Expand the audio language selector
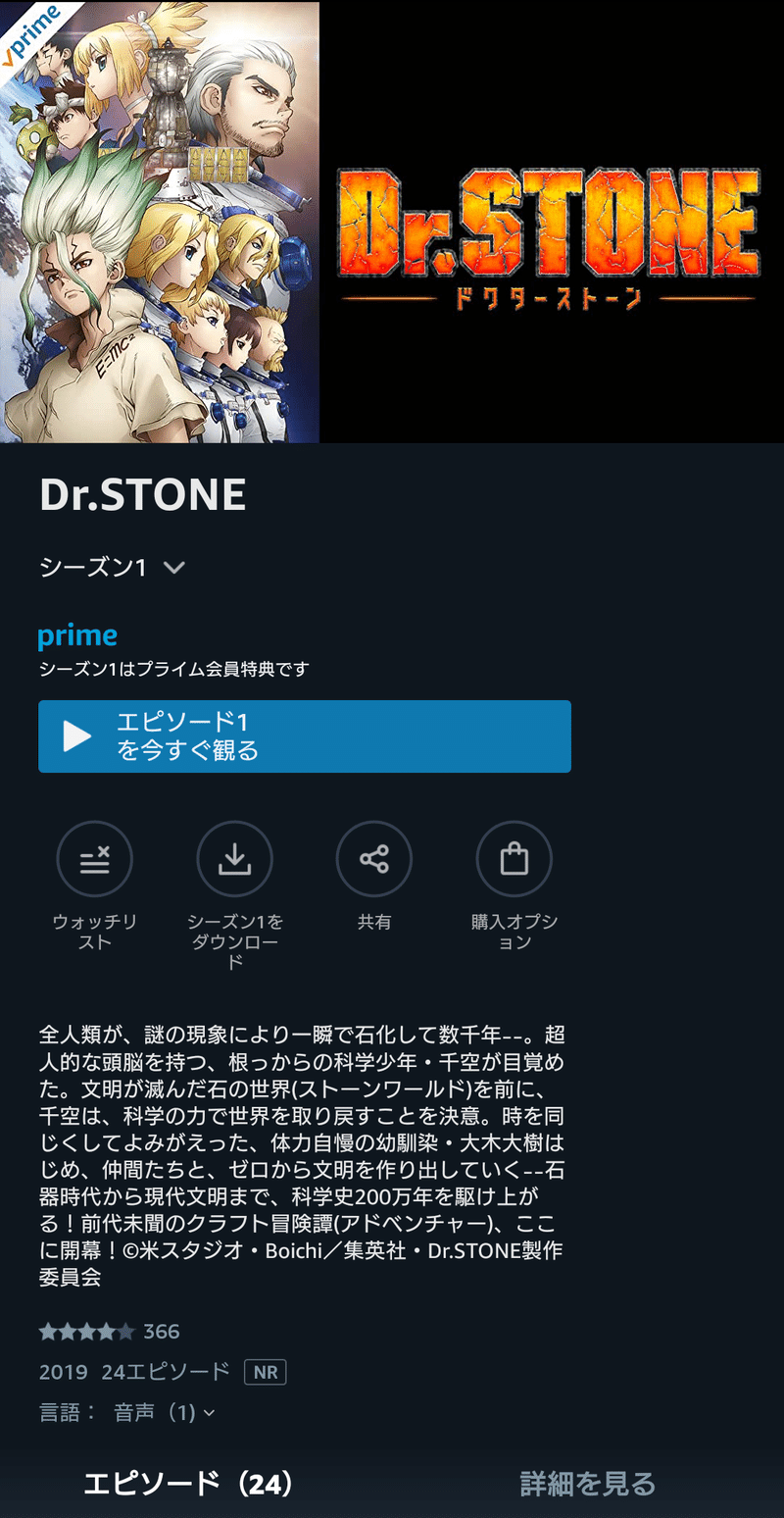The width and height of the screenshot is (784, 1518). pos(165,1412)
